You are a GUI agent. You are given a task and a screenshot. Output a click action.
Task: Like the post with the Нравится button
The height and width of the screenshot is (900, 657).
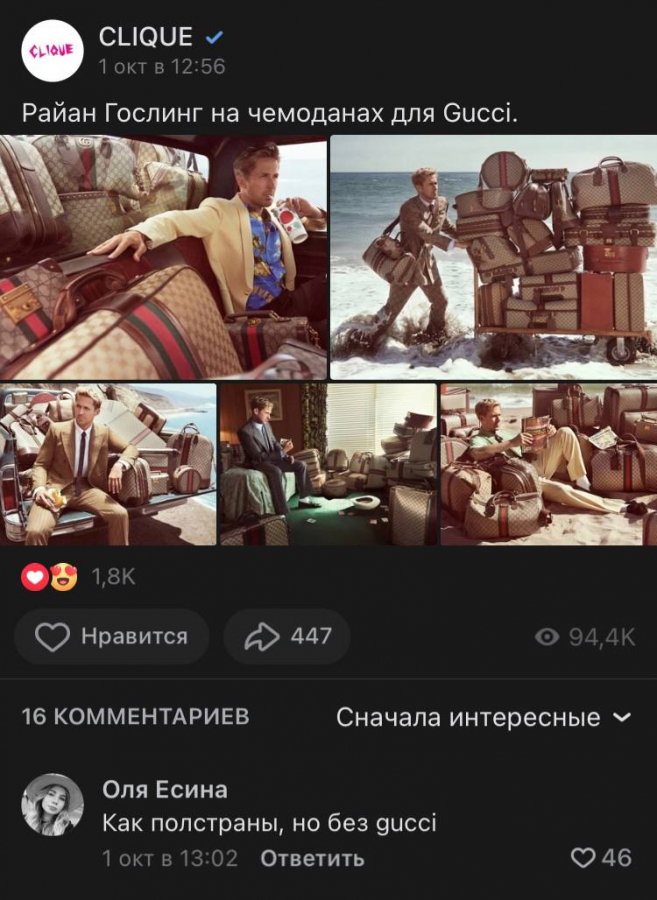[112, 637]
